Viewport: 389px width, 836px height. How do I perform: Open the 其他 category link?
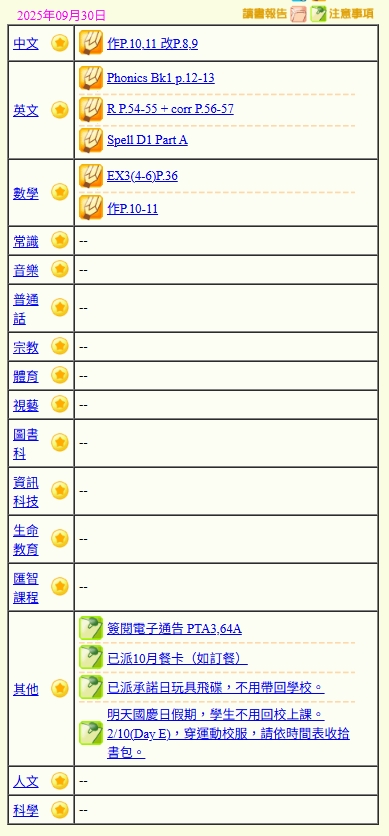click(x=26, y=689)
